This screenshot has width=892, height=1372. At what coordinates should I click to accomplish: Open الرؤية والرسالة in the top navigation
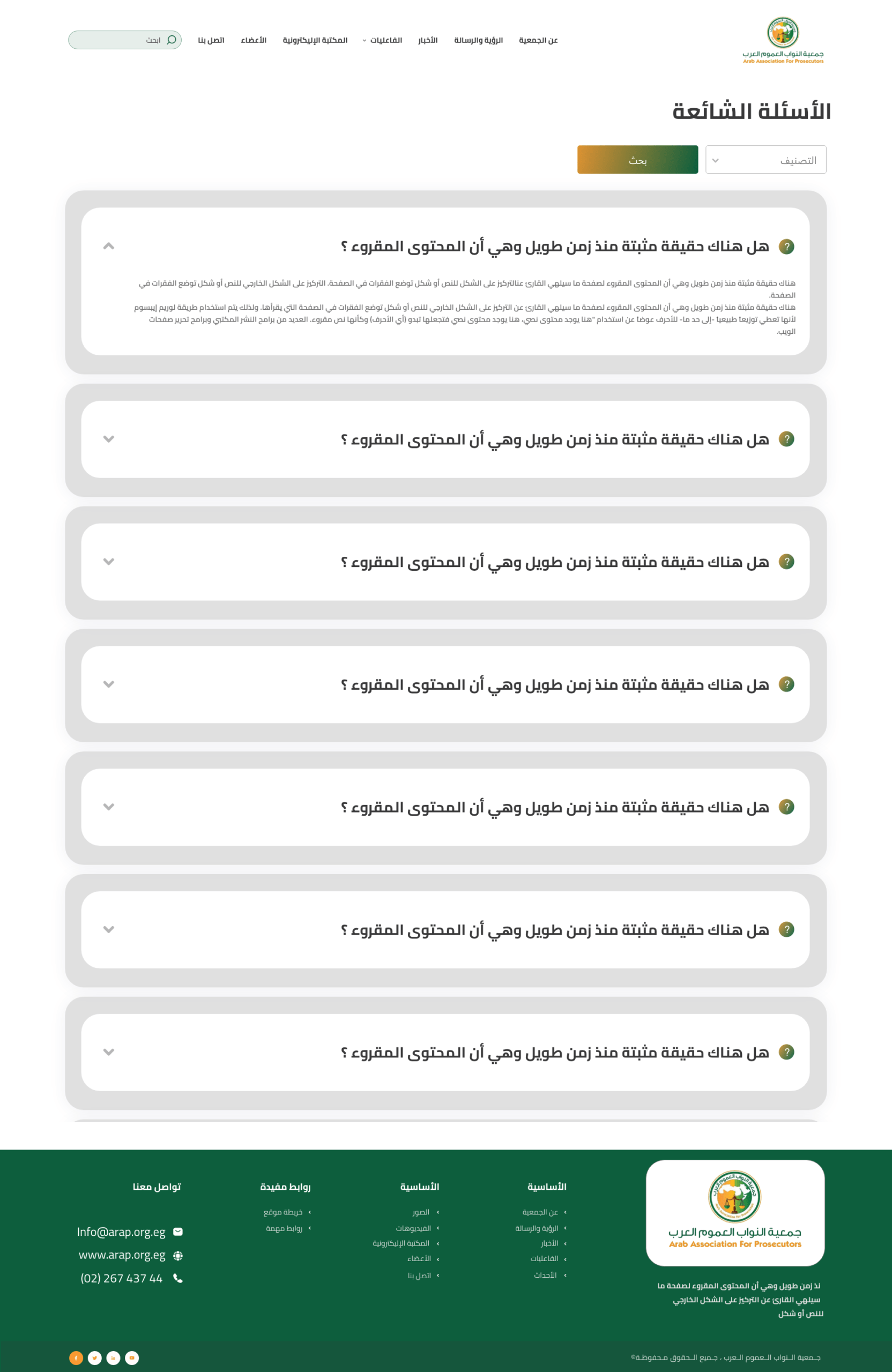pyautogui.click(x=478, y=40)
